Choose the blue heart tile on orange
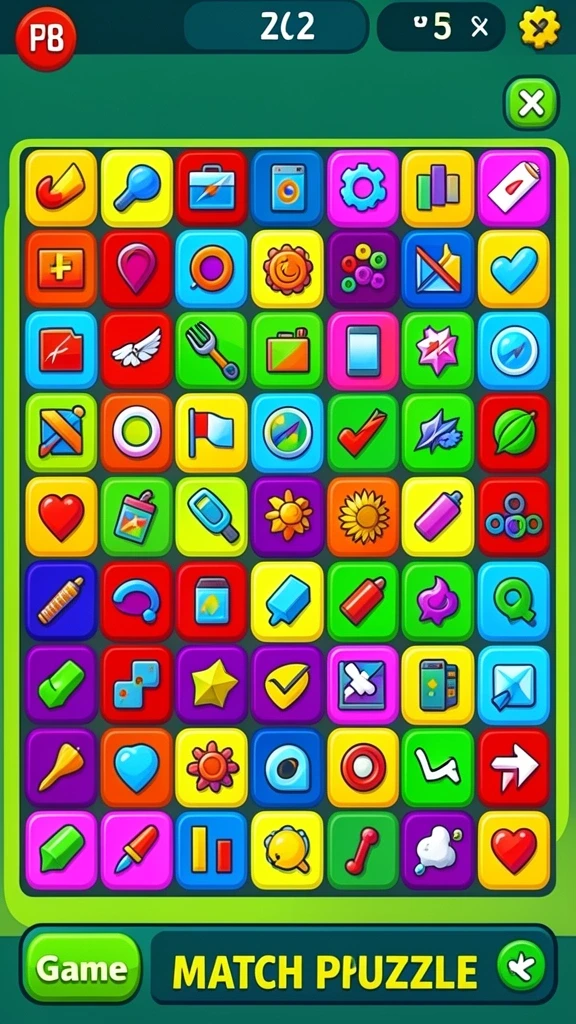Image resolution: width=576 pixels, height=1024 pixels. tap(136, 767)
